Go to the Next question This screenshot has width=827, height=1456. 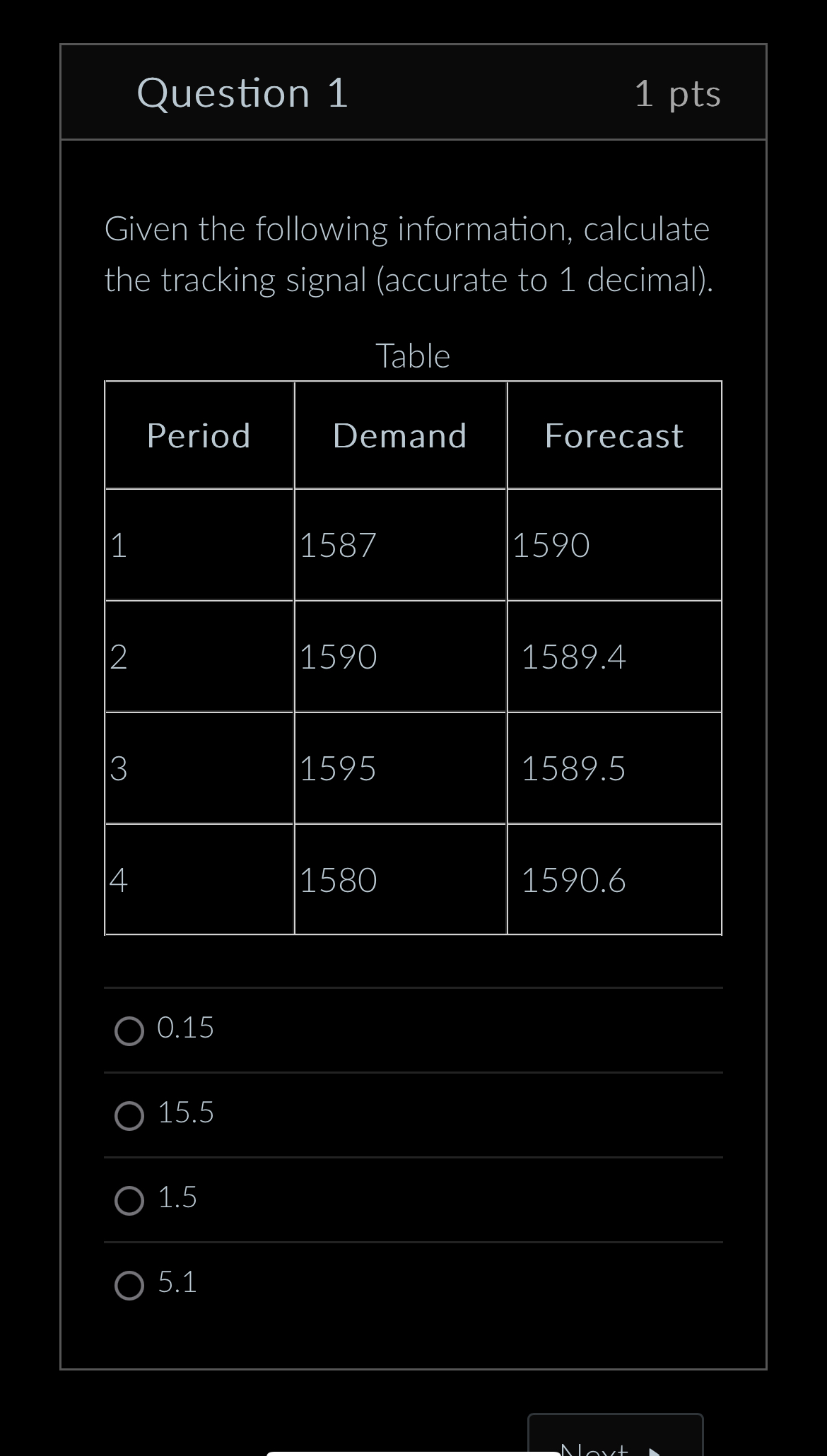pyautogui.click(x=614, y=1442)
